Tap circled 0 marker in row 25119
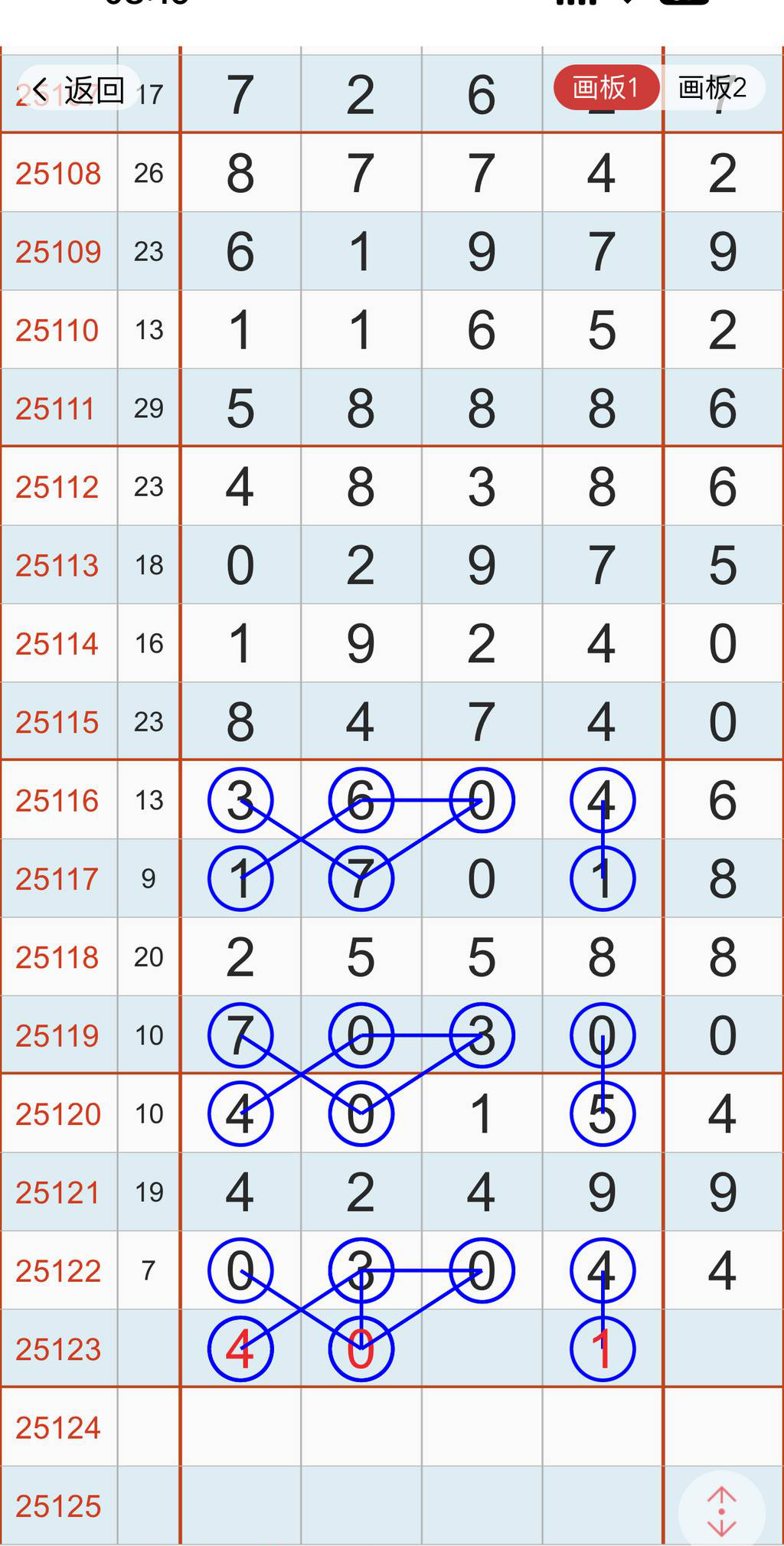 tap(361, 1035)
